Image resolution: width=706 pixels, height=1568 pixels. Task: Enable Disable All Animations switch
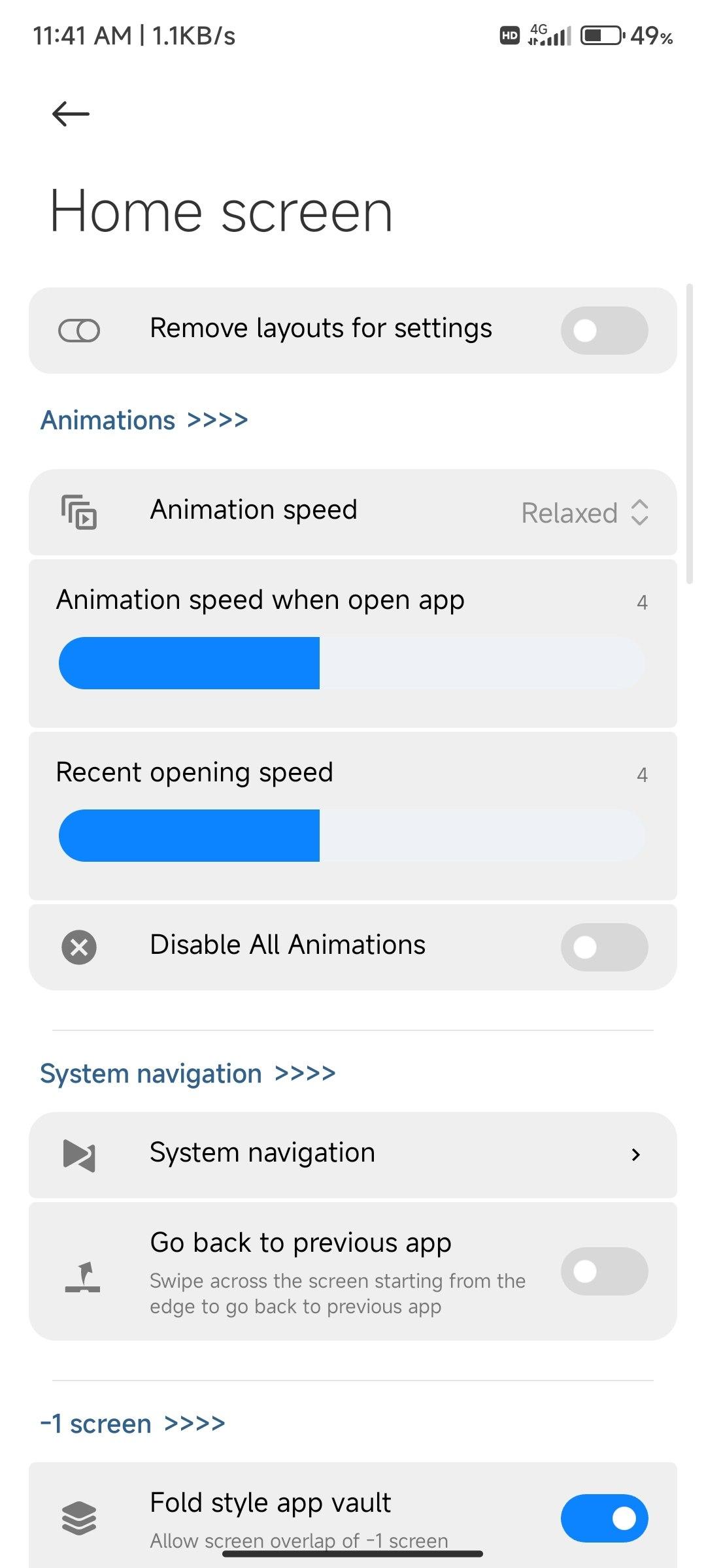click(x=604, y=947)
